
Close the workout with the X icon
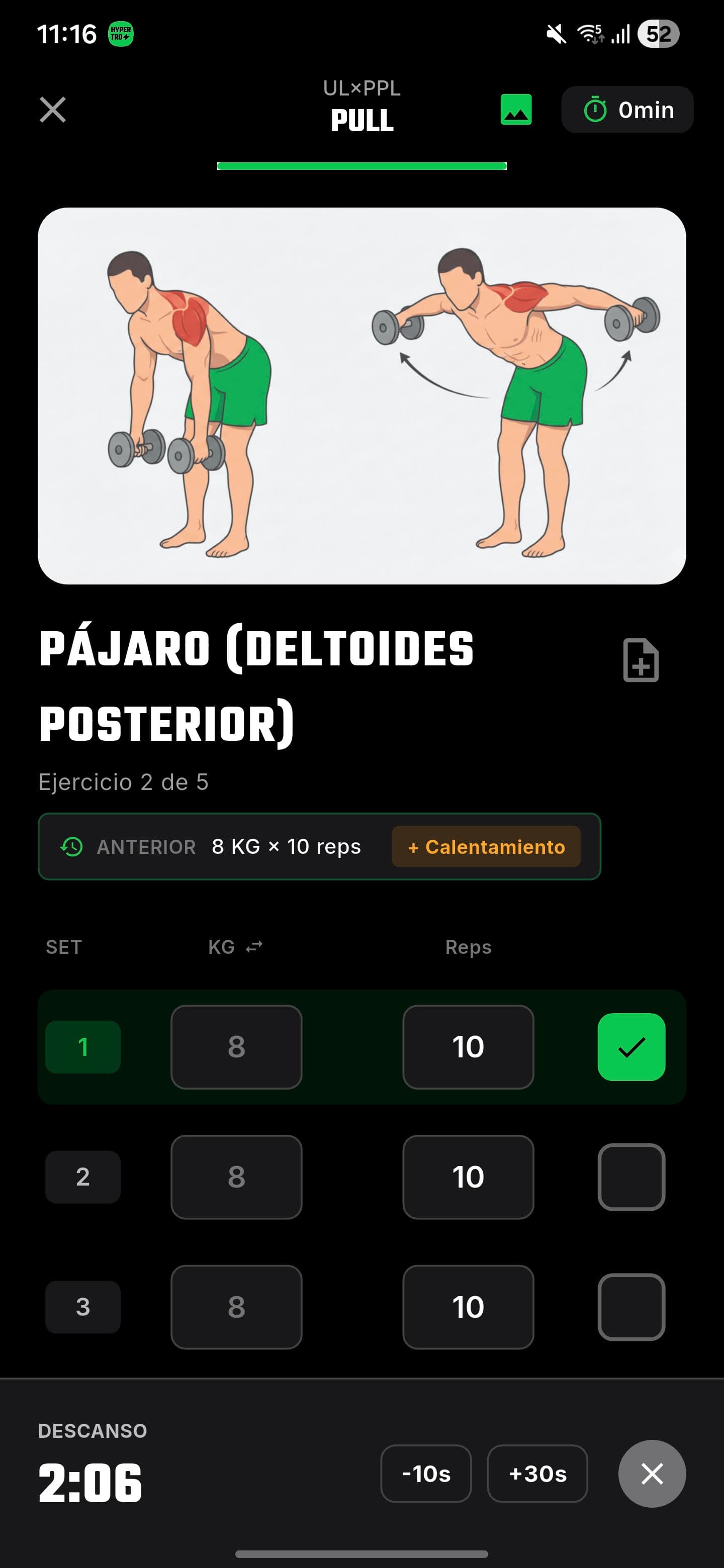52,110
